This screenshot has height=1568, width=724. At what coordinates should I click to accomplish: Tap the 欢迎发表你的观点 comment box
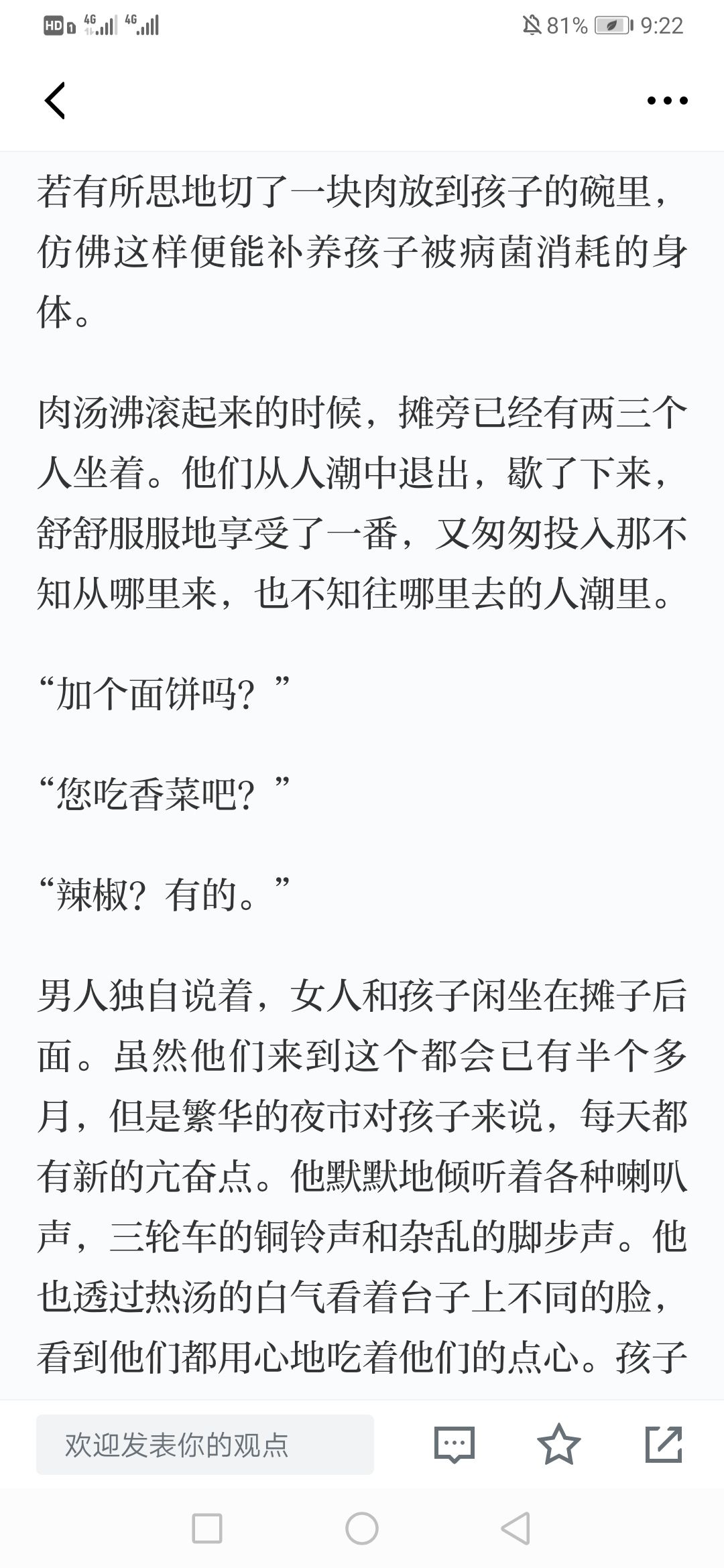pyautogui.click(x=204, y=1444)
